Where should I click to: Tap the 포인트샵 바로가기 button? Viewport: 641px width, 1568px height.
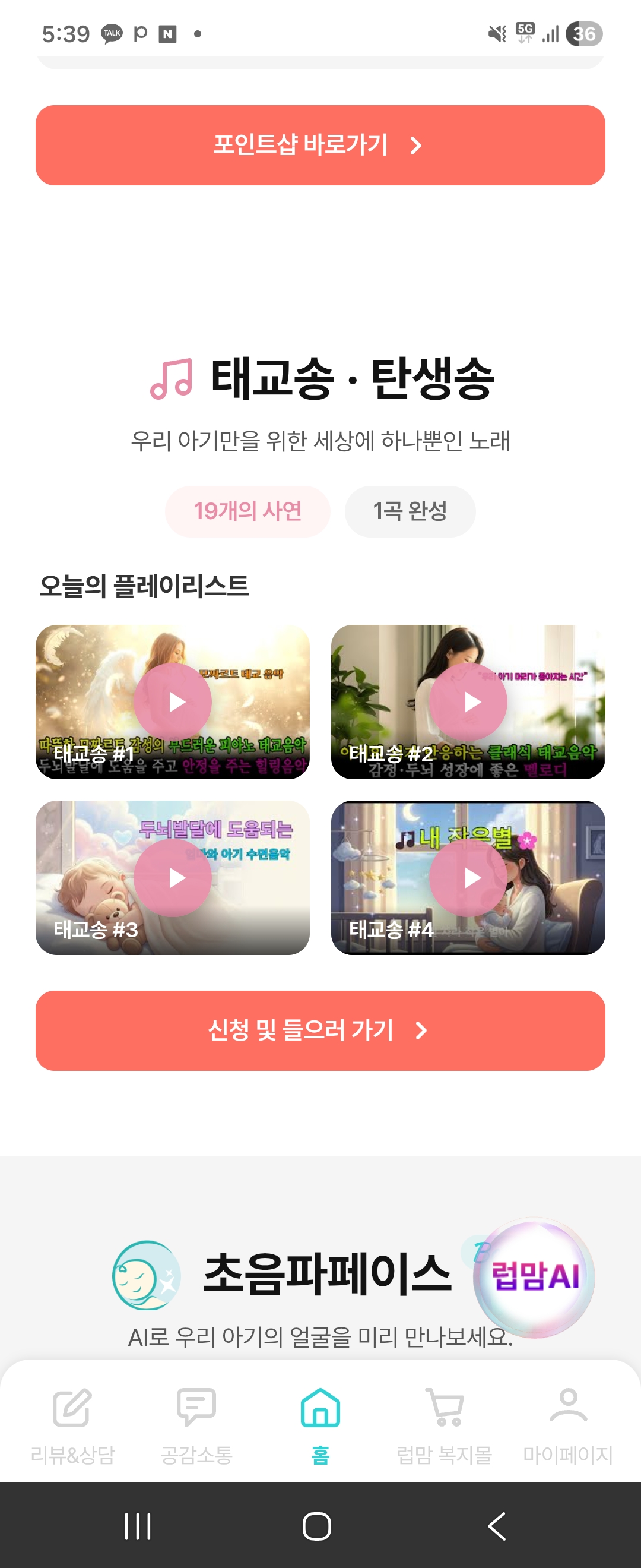click(x=320, y=145)
